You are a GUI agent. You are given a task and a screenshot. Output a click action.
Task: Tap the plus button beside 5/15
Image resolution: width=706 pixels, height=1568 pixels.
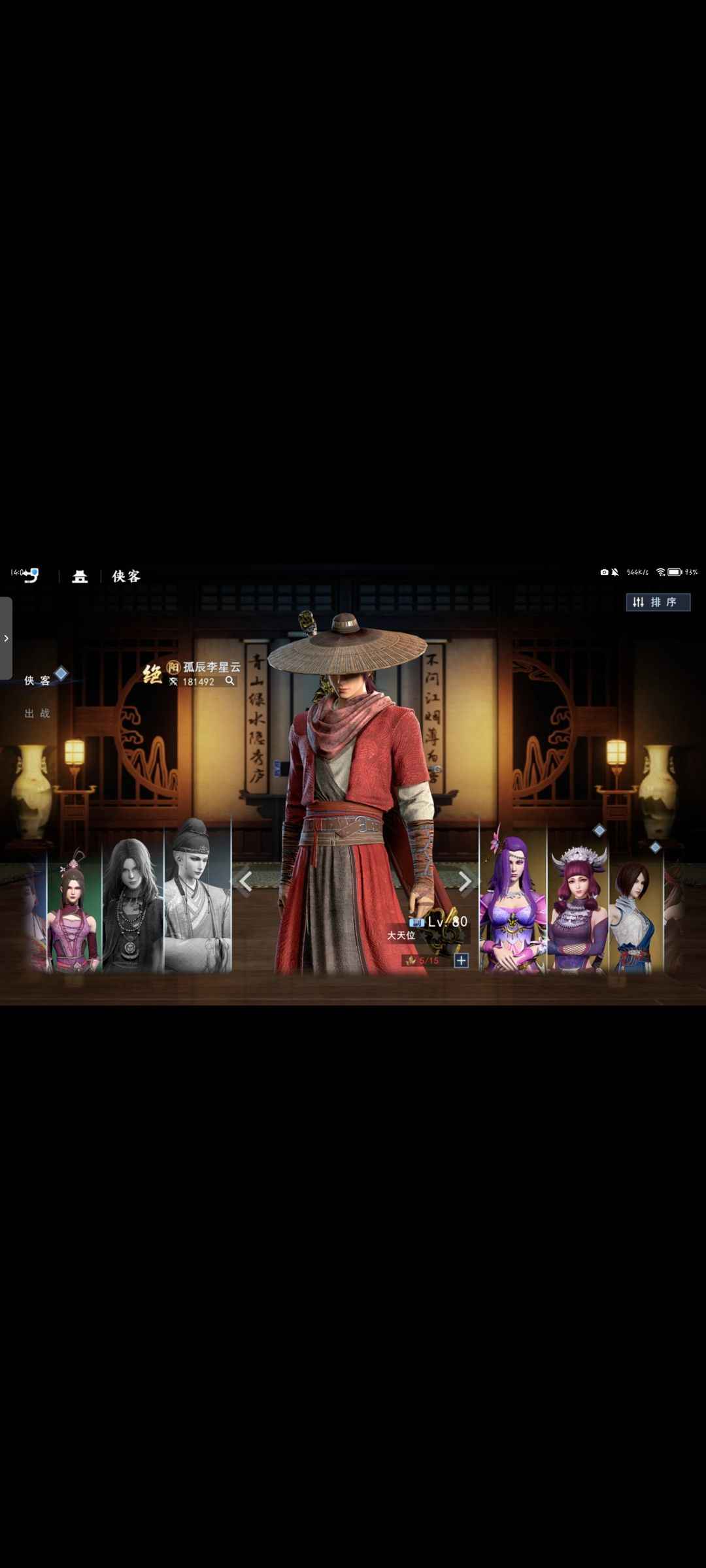(x=462, y=960)
